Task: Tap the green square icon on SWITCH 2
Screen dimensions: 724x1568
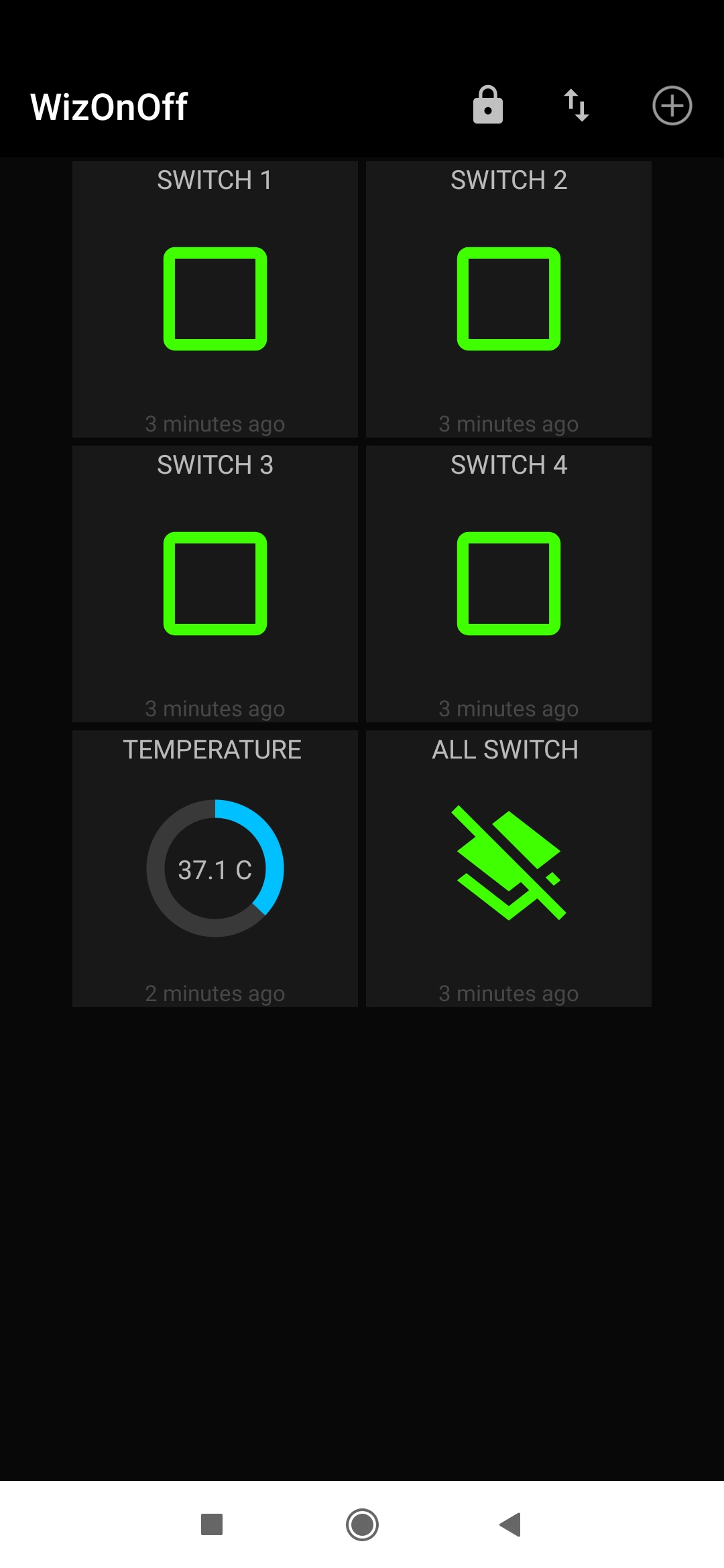Action: click(508, 299)
